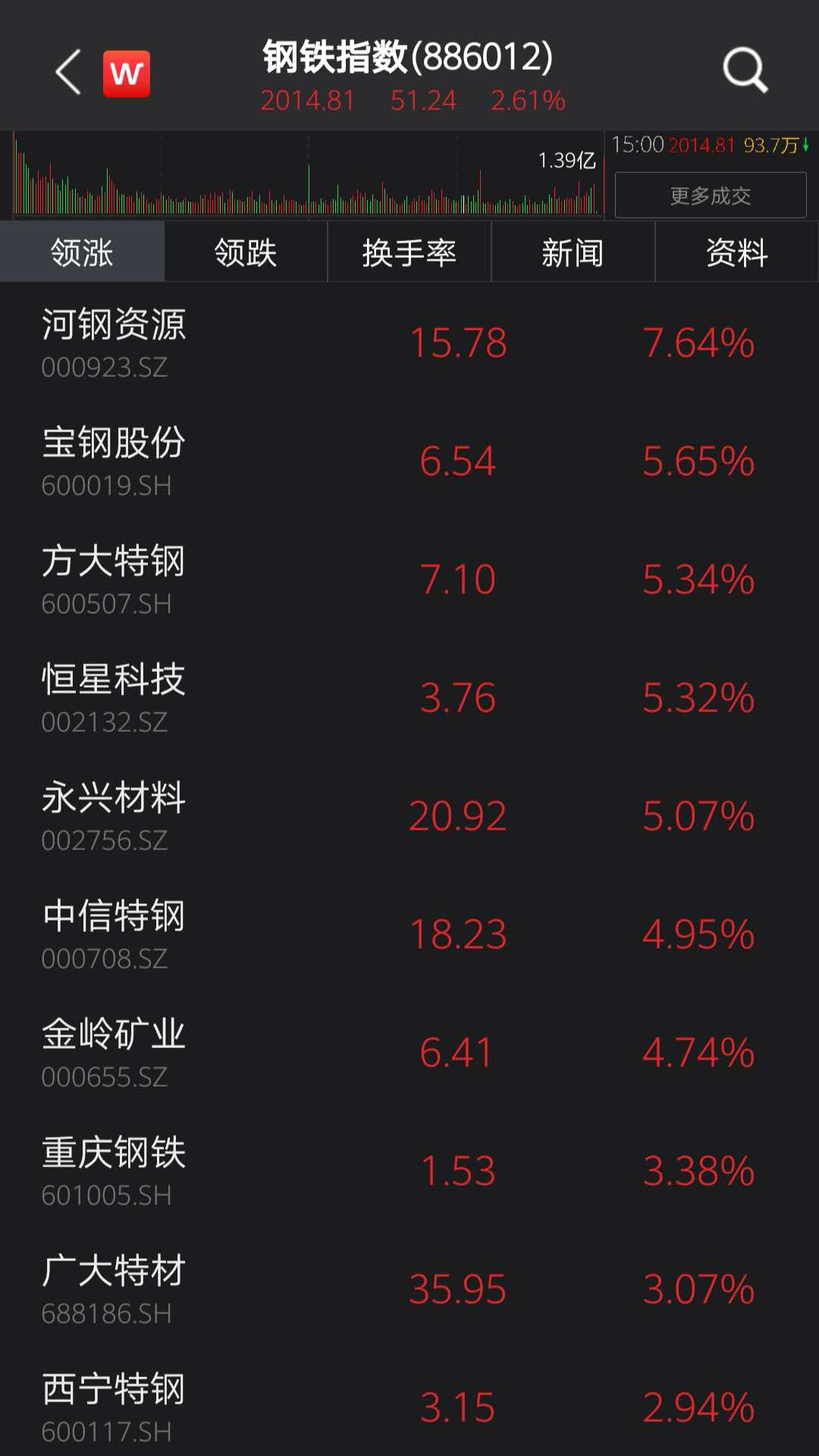
Task: View 永兴材料 002756.SZ details
Action: tap(409, 816)
